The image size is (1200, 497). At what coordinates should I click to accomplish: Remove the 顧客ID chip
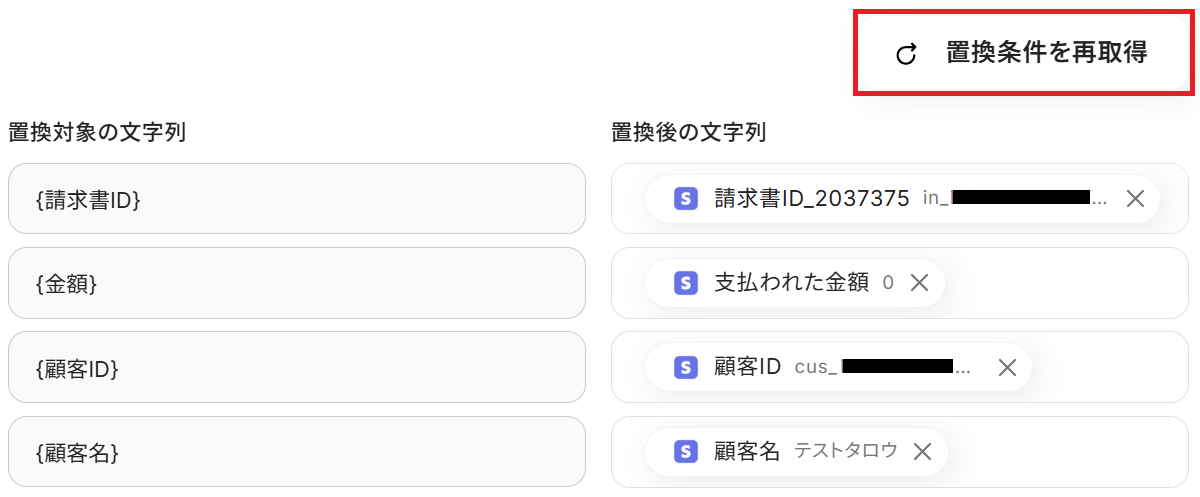(1007, 367)
